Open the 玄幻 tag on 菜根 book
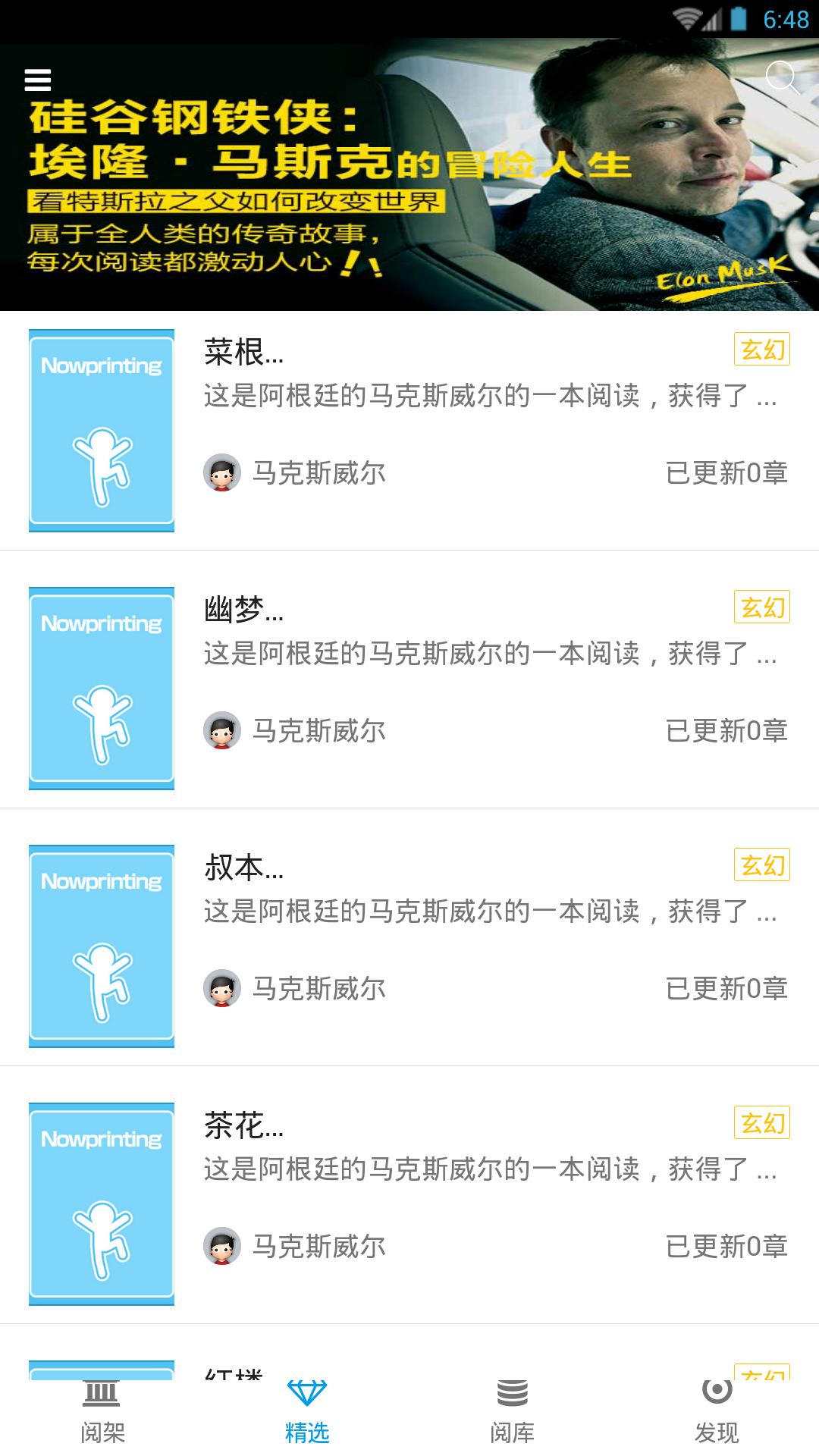The height and width of the screenshot is (1456, 819). click(x=762, y=348)
